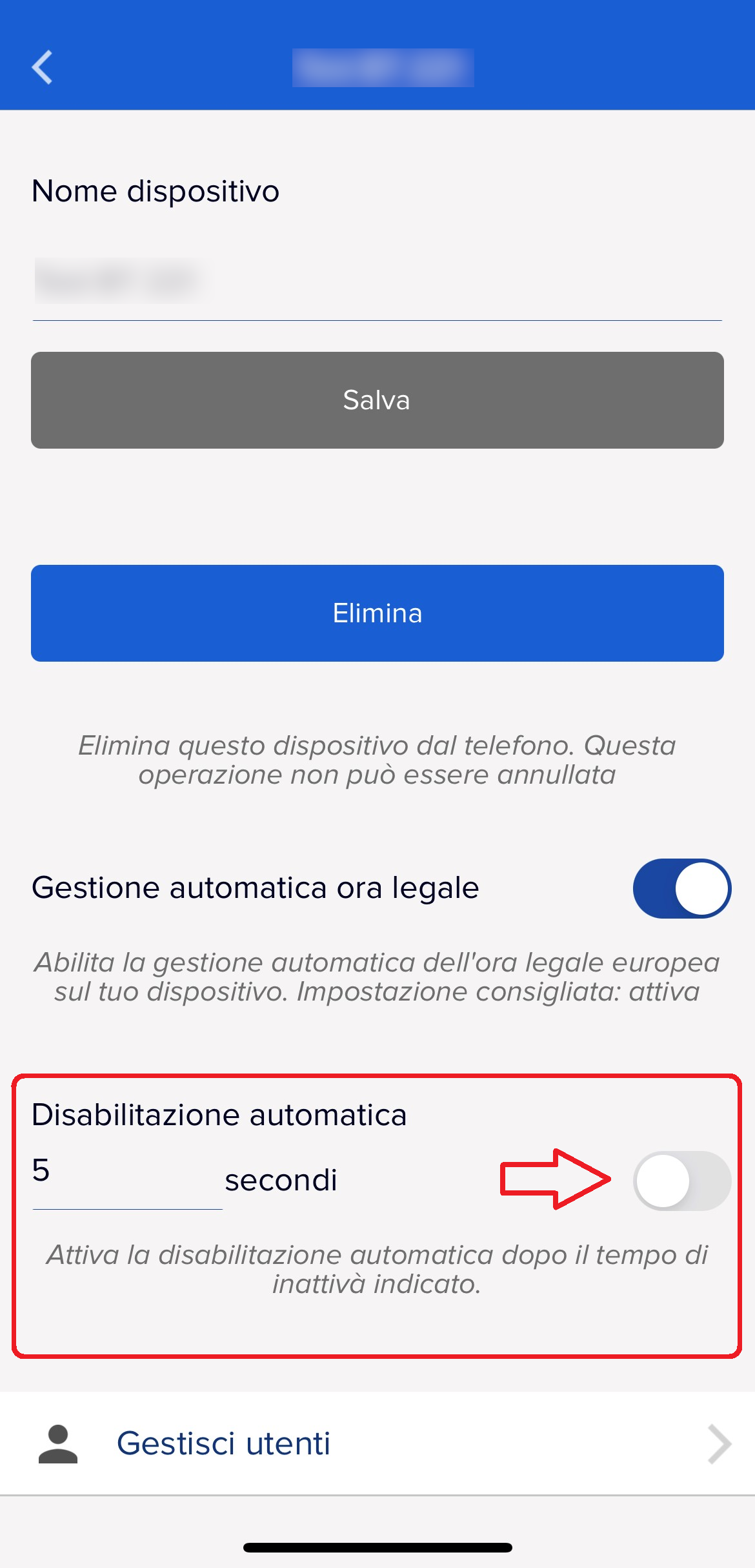Enable the Disabilitazione automatica switch
Viewport: 755px width, 1568px height.
point(681,1181)
